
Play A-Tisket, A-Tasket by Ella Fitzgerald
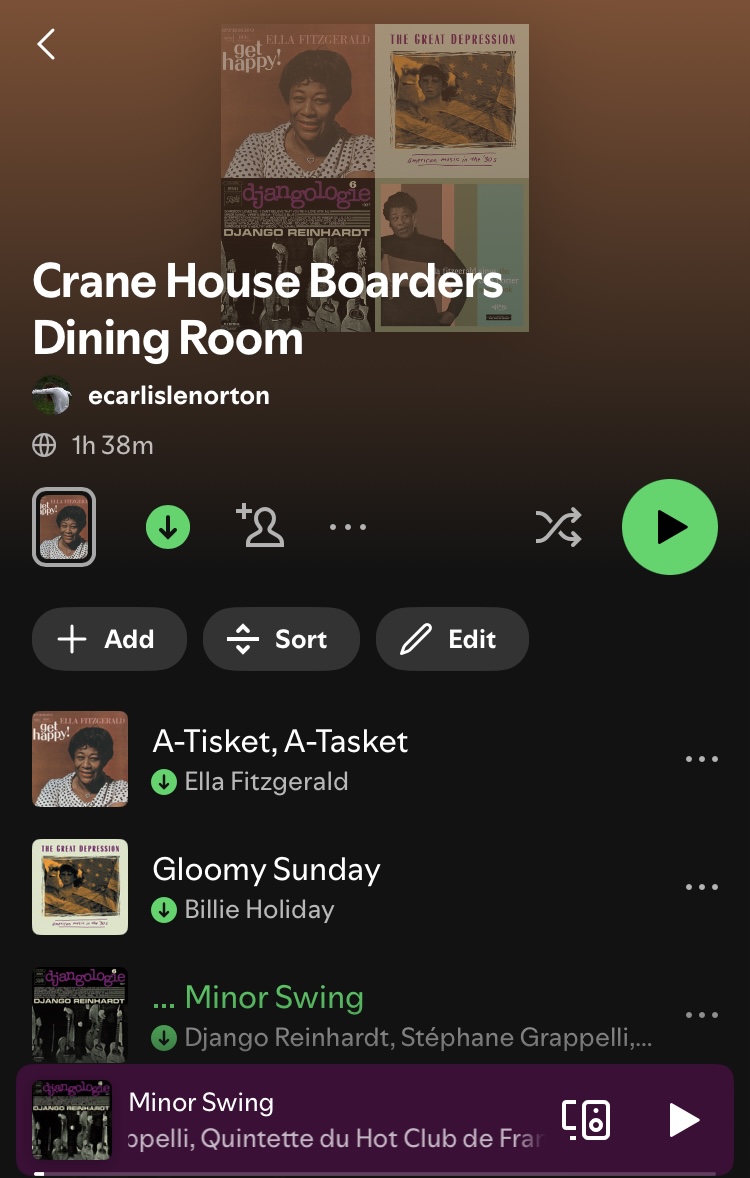click(280, 758)
